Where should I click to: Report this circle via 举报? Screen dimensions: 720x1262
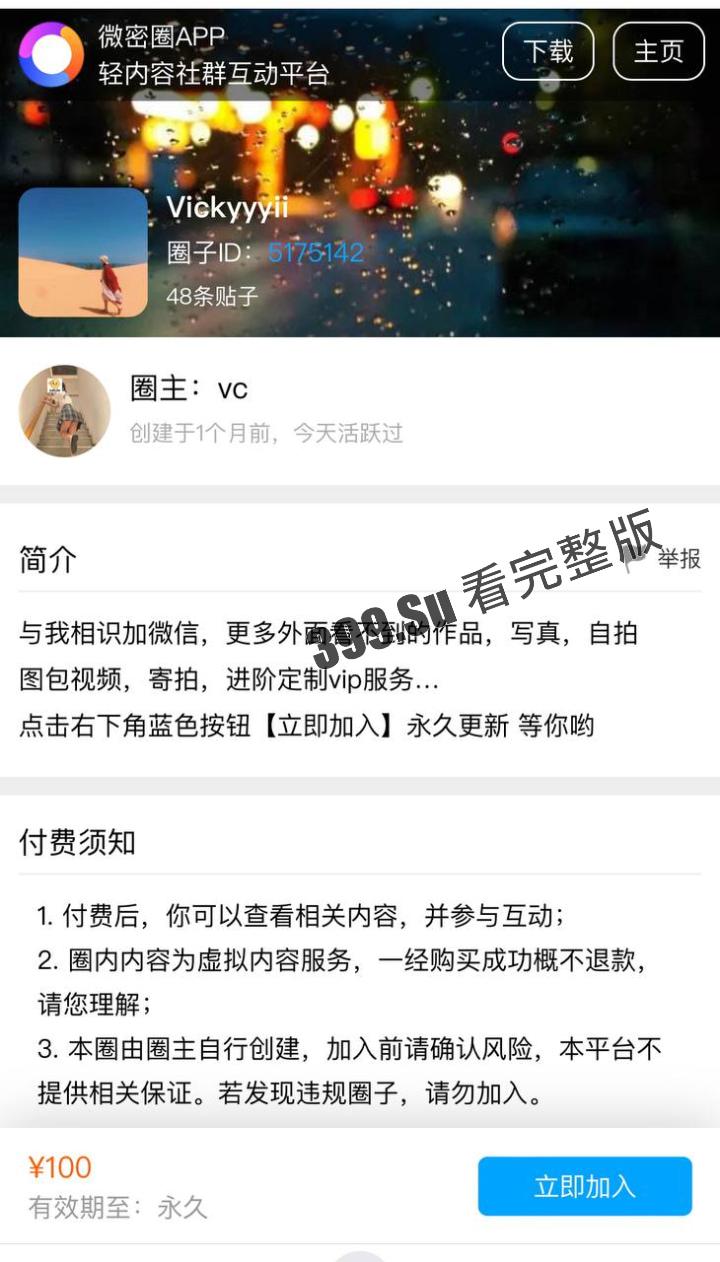[x=679, y=559]
